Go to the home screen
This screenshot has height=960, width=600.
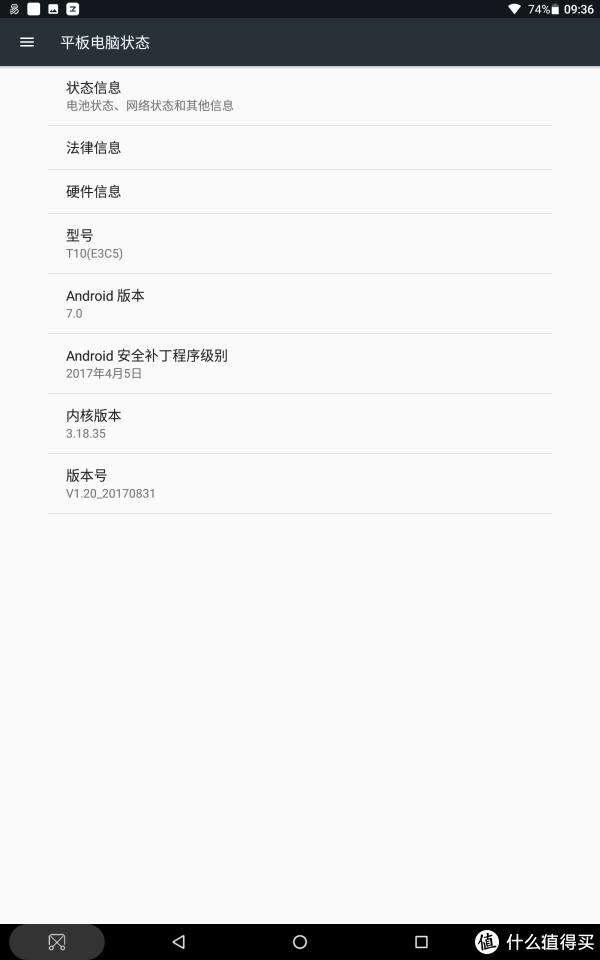click(x=300, y=942)
